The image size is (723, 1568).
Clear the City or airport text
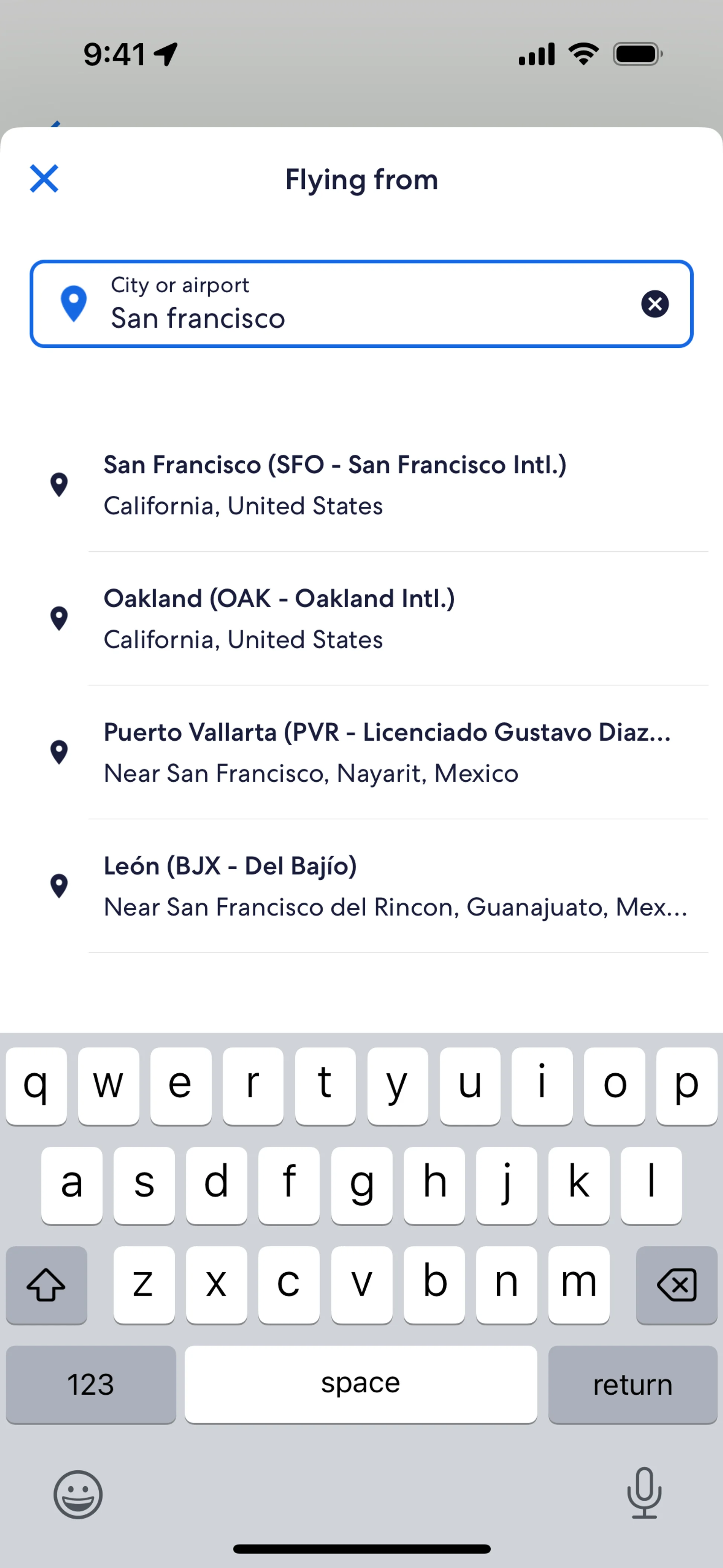coord(654,304)
